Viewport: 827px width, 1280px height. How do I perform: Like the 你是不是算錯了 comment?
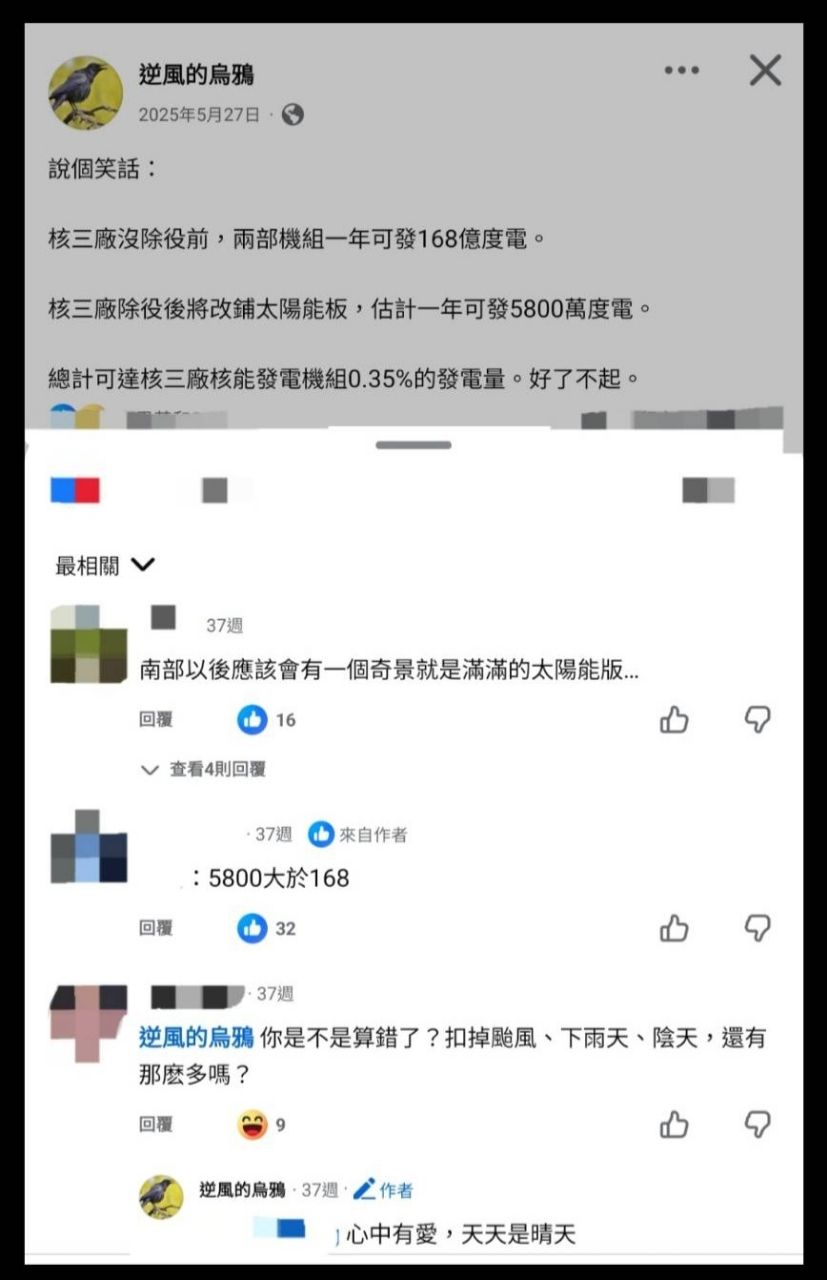675,1124
